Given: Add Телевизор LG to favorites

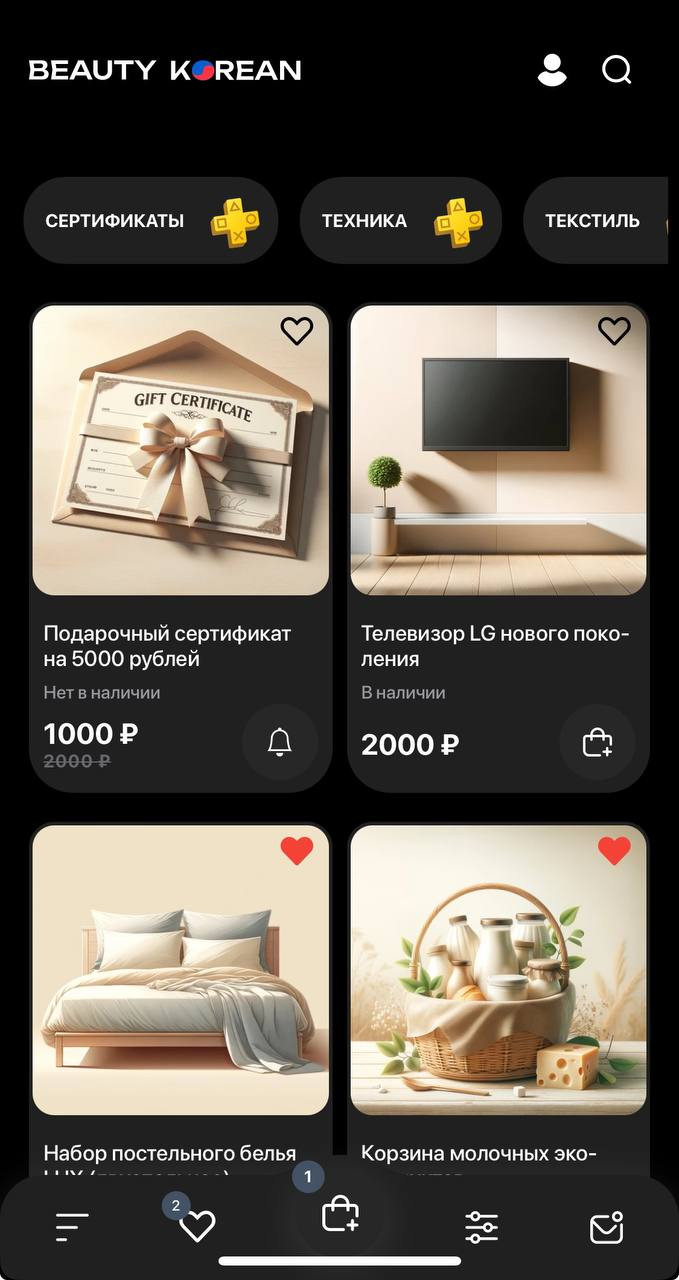Looking at the screenshot, I should (614, 330).
